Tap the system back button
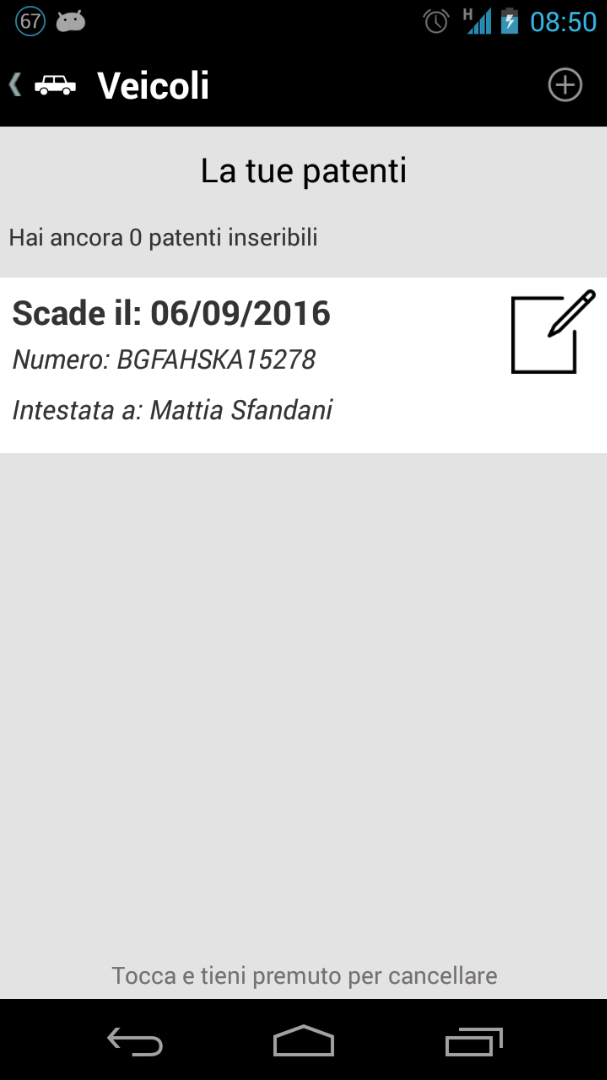The width and height of the screenshot is (607, 1080). pyautogui.click(x=135, y=1041)
